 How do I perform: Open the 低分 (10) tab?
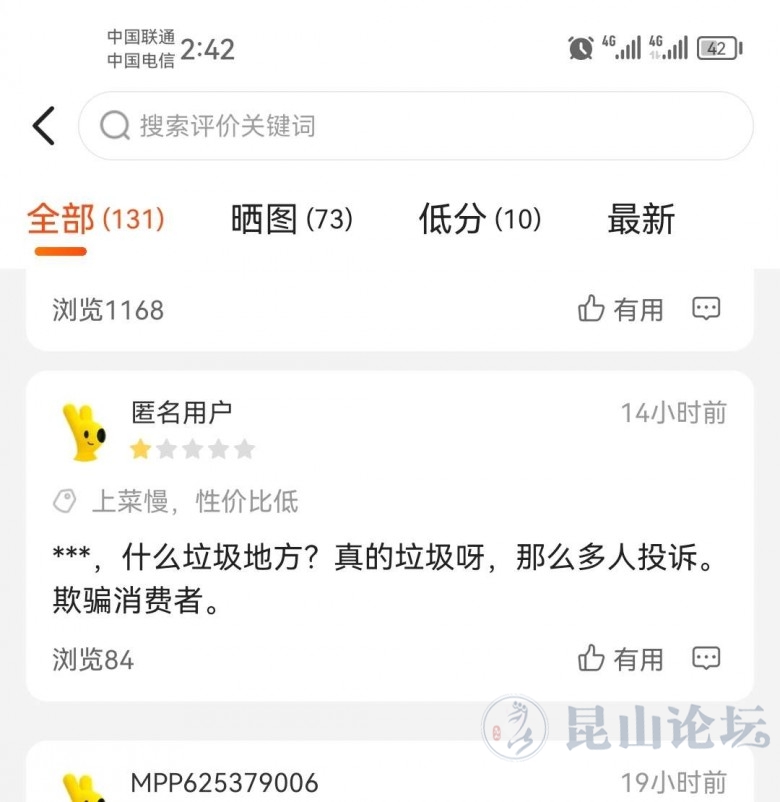tap(479, 219)
